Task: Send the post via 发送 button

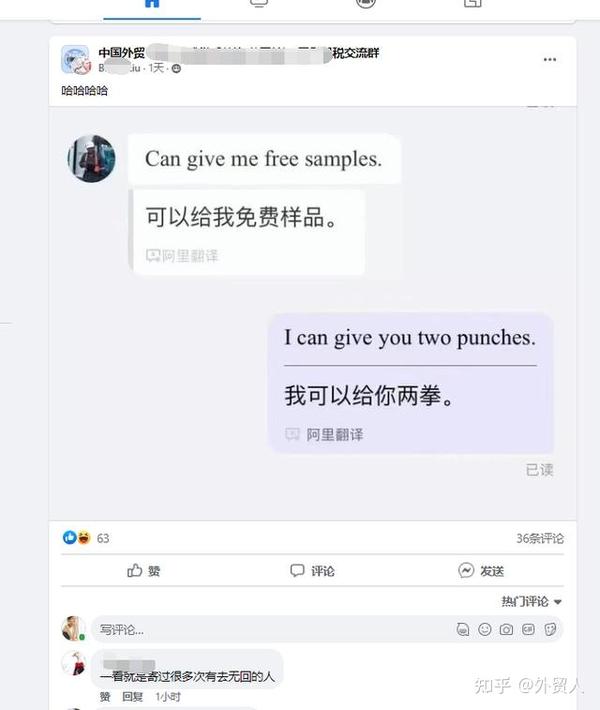Action: click(x=481, y=571)
